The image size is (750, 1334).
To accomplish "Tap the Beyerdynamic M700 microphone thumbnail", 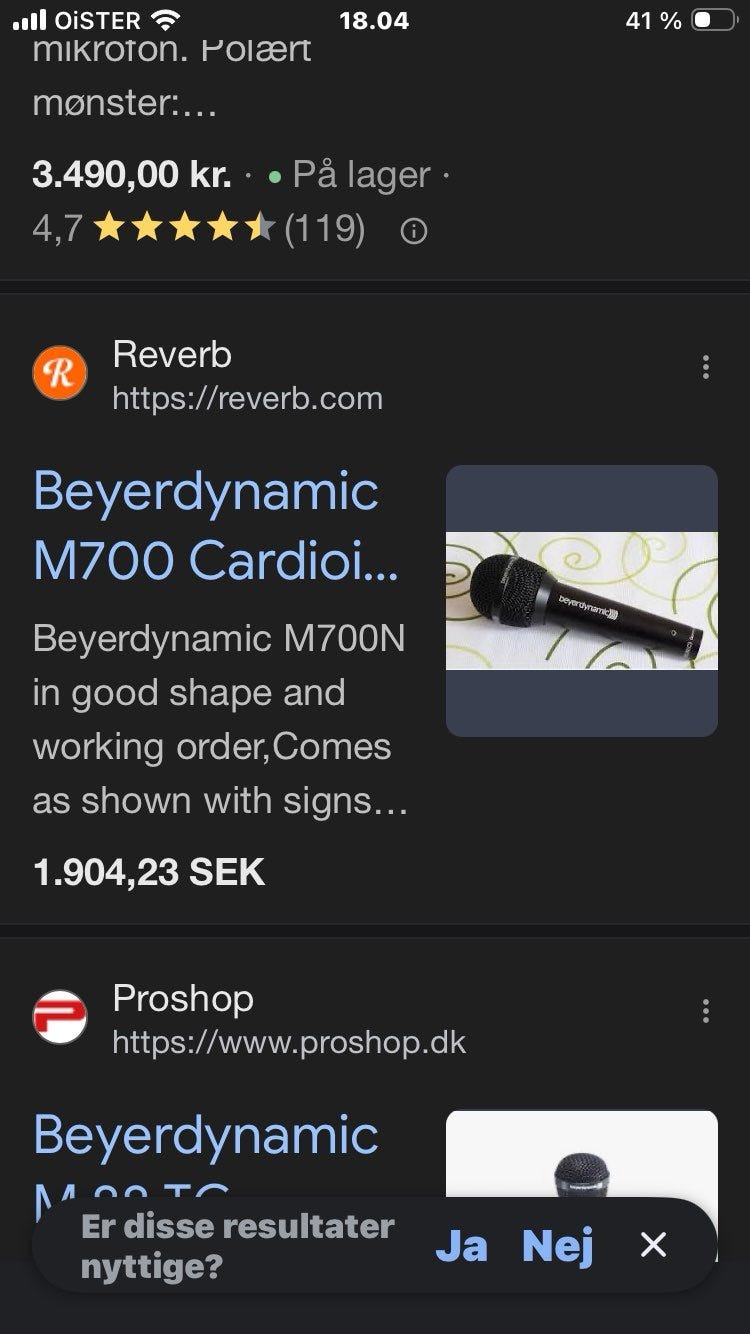I will 581,600.
